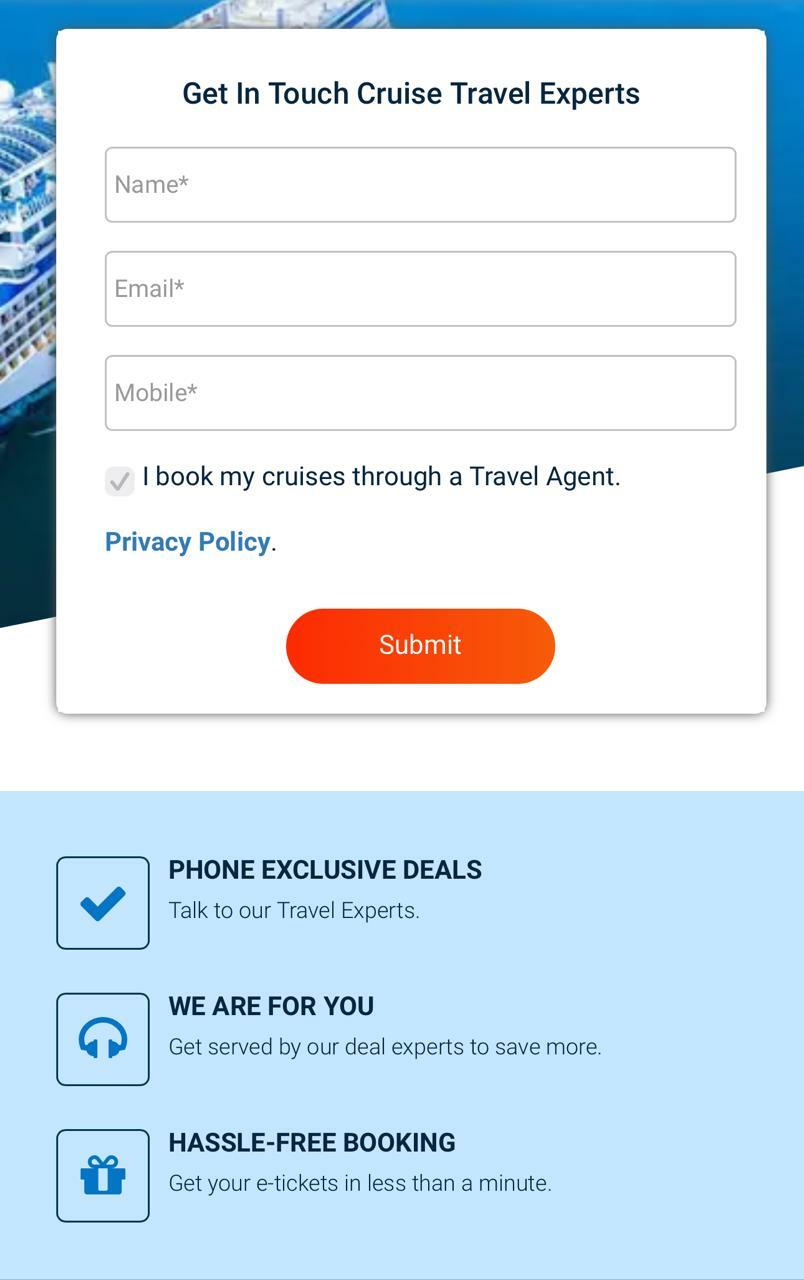Open the Privacy Policy link
This screenshot has width=804, height=1280.
pos(188,542)
